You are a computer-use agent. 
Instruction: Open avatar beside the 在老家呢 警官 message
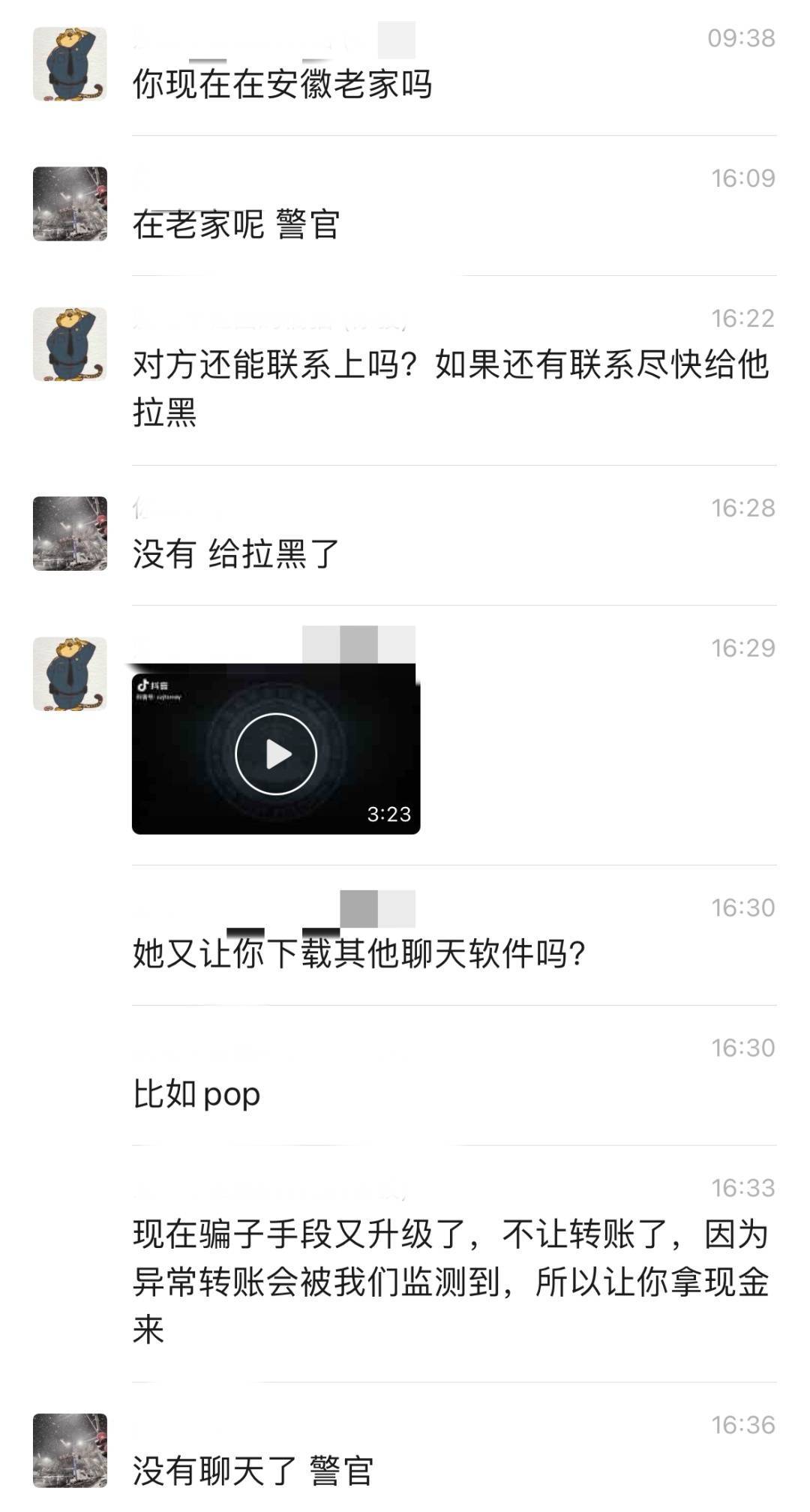click(x=70, y=204)
